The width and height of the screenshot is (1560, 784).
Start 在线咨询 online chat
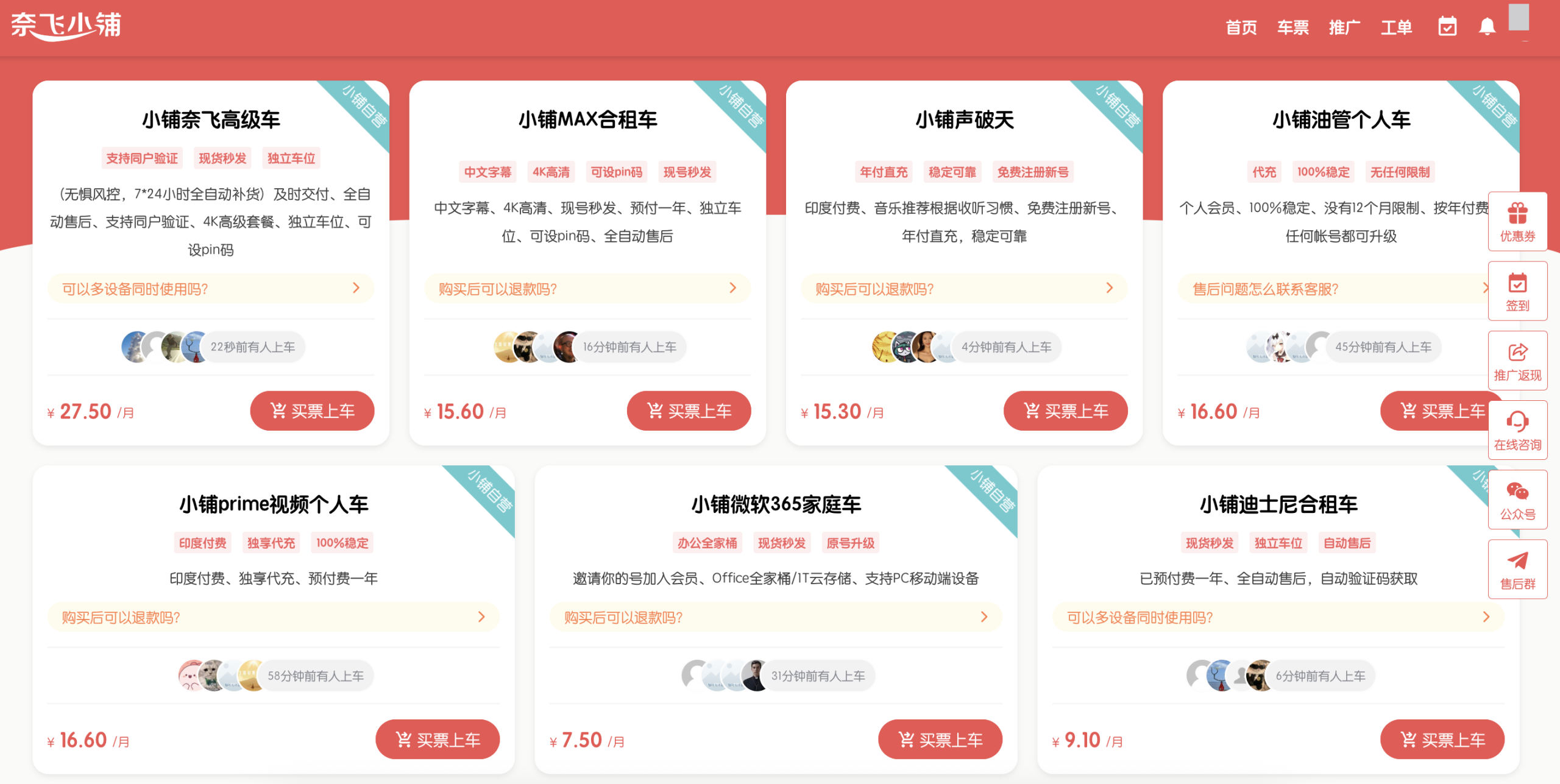click(1517, 431)
